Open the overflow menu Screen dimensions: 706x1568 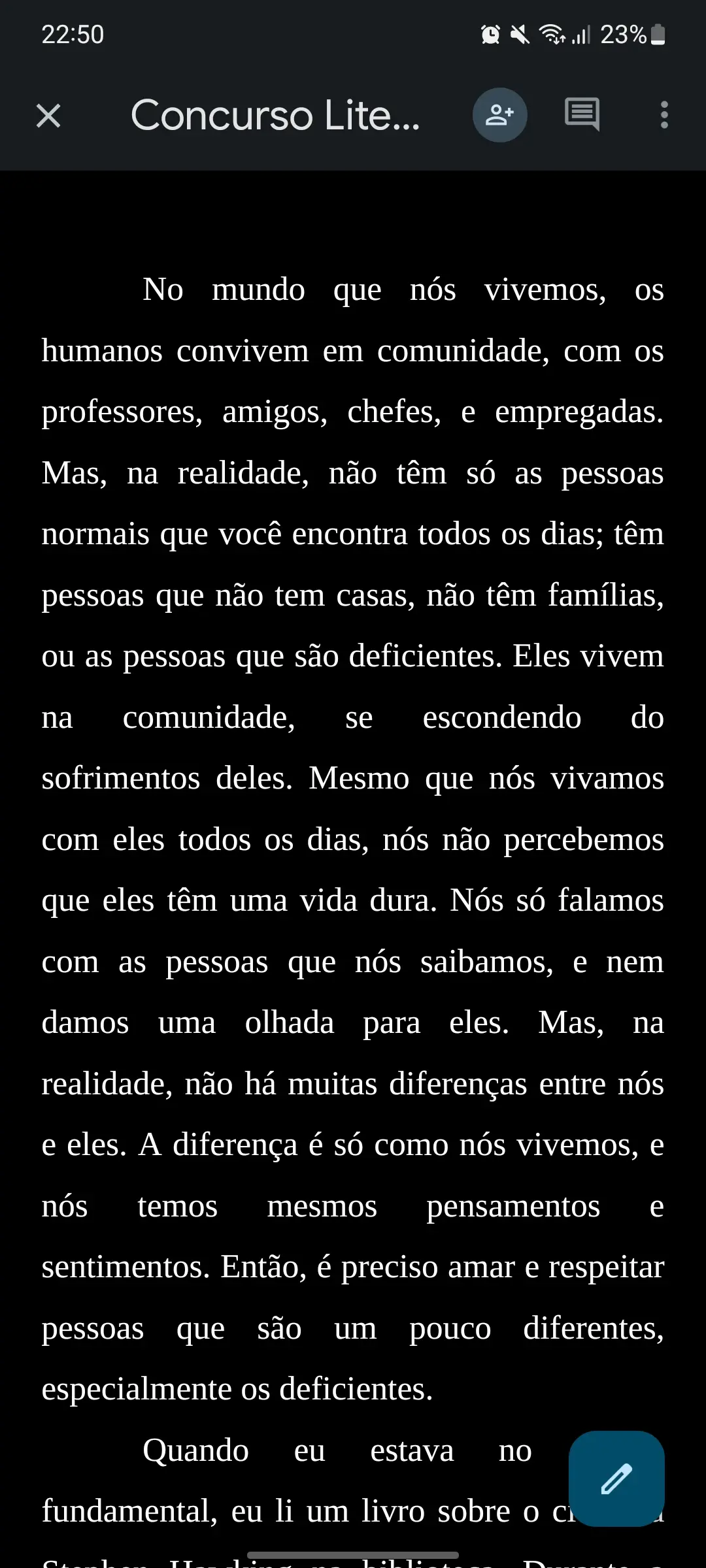[x=664, y=116]
